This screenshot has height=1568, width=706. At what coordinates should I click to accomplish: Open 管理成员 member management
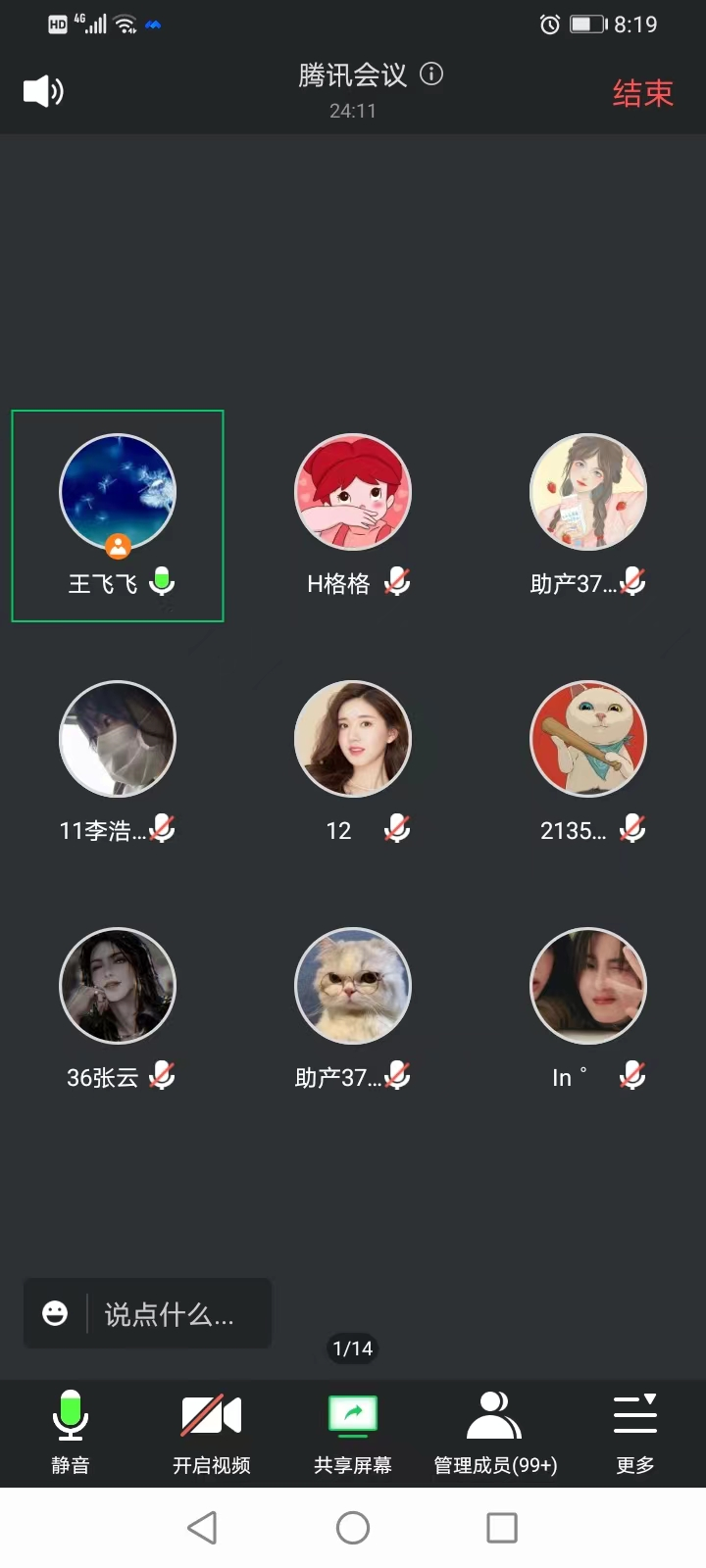(495, 1431)
